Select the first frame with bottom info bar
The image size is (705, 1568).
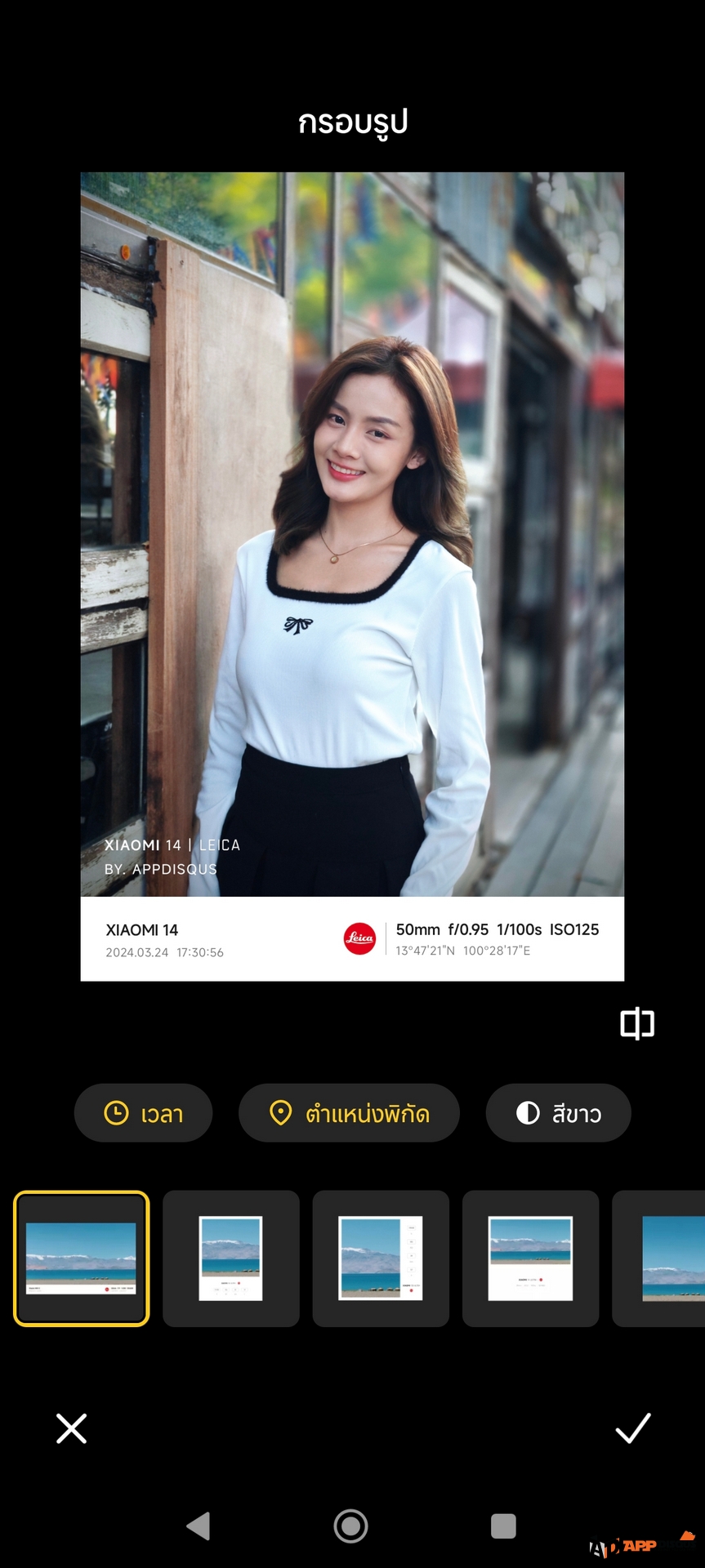82,1258
